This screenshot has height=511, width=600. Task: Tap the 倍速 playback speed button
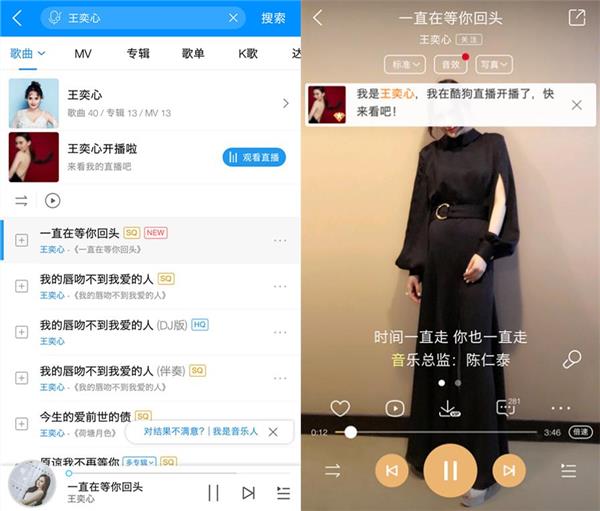click(x=580, y=432)
